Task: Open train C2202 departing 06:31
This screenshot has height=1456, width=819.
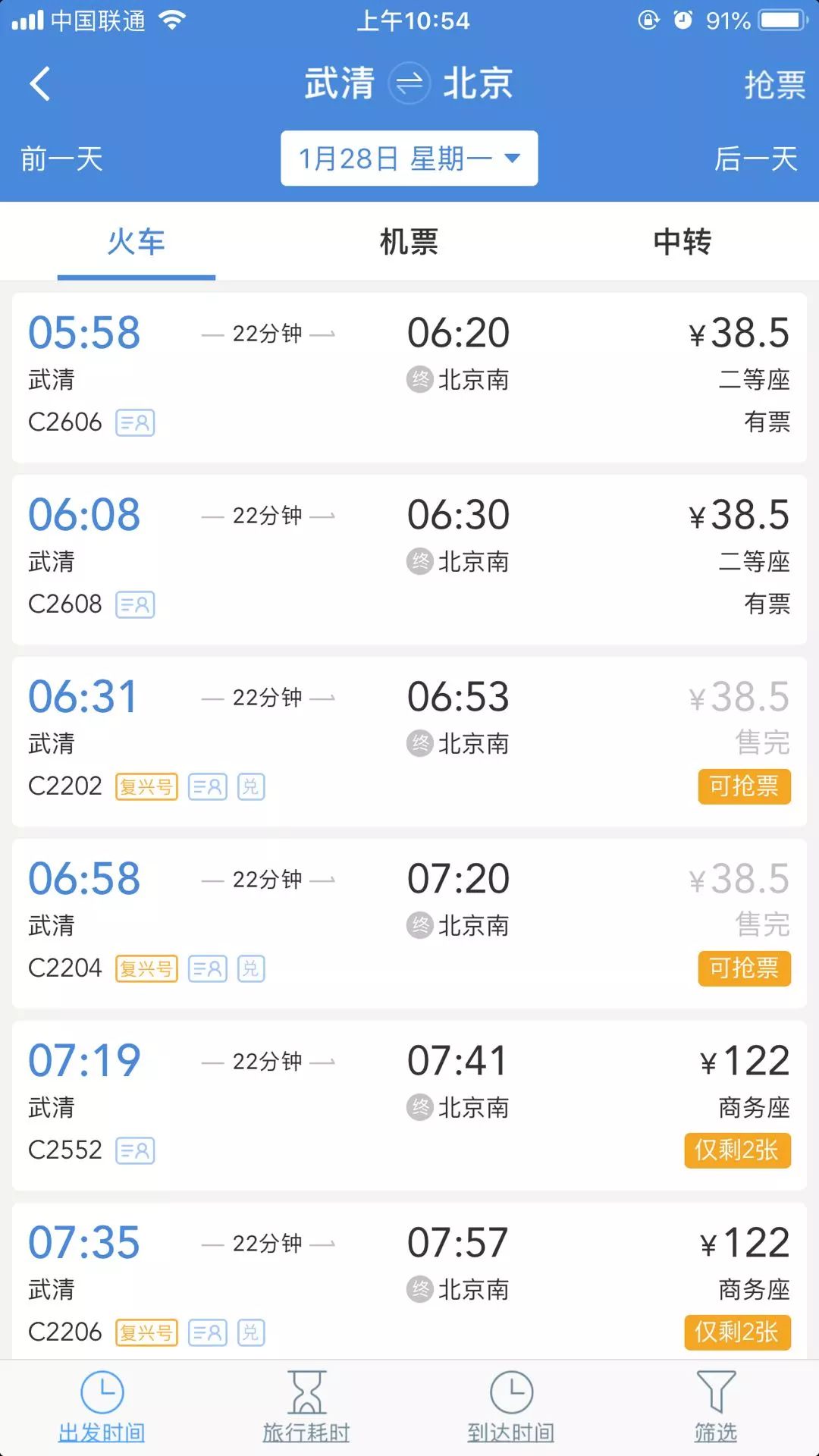Action: pyautogui.click(x=409, y=742)
